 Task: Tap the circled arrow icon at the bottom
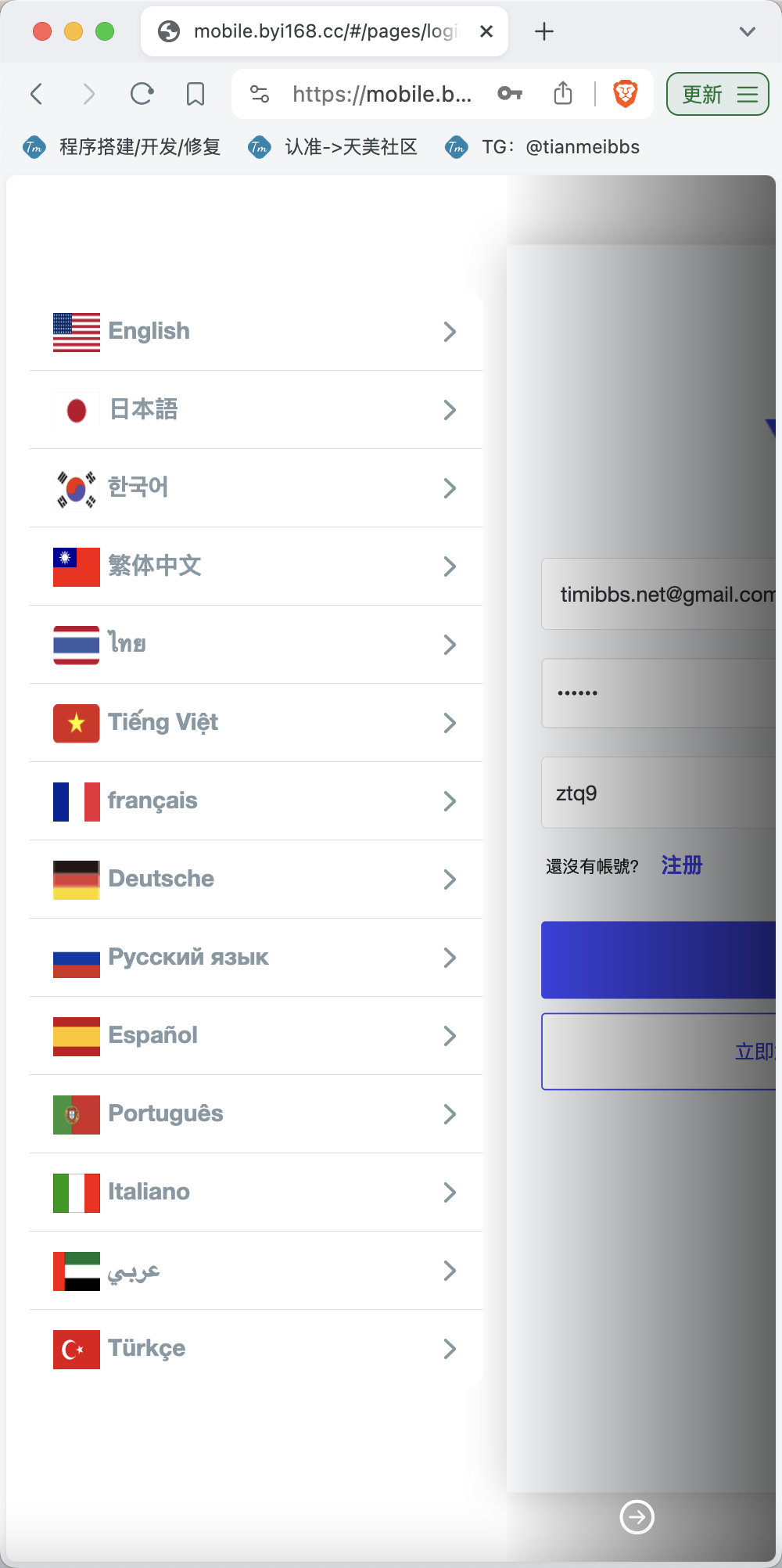tap(637, 1518)
